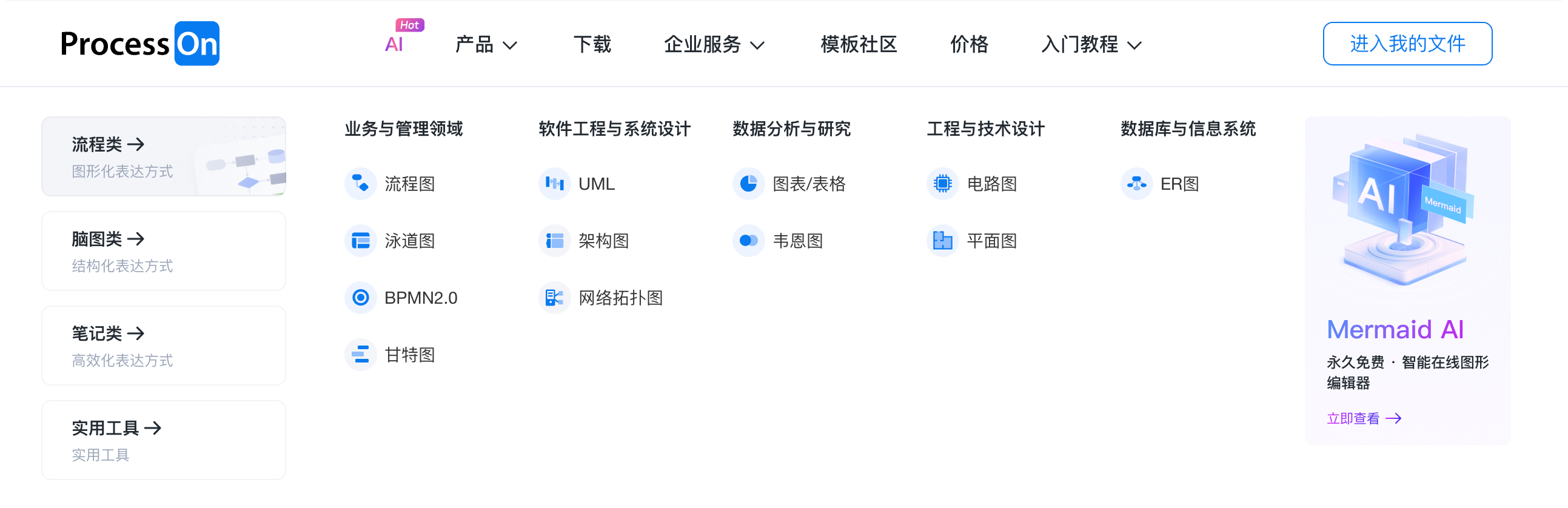Click the 进入我的文件 button

[x=1407, y=44]
